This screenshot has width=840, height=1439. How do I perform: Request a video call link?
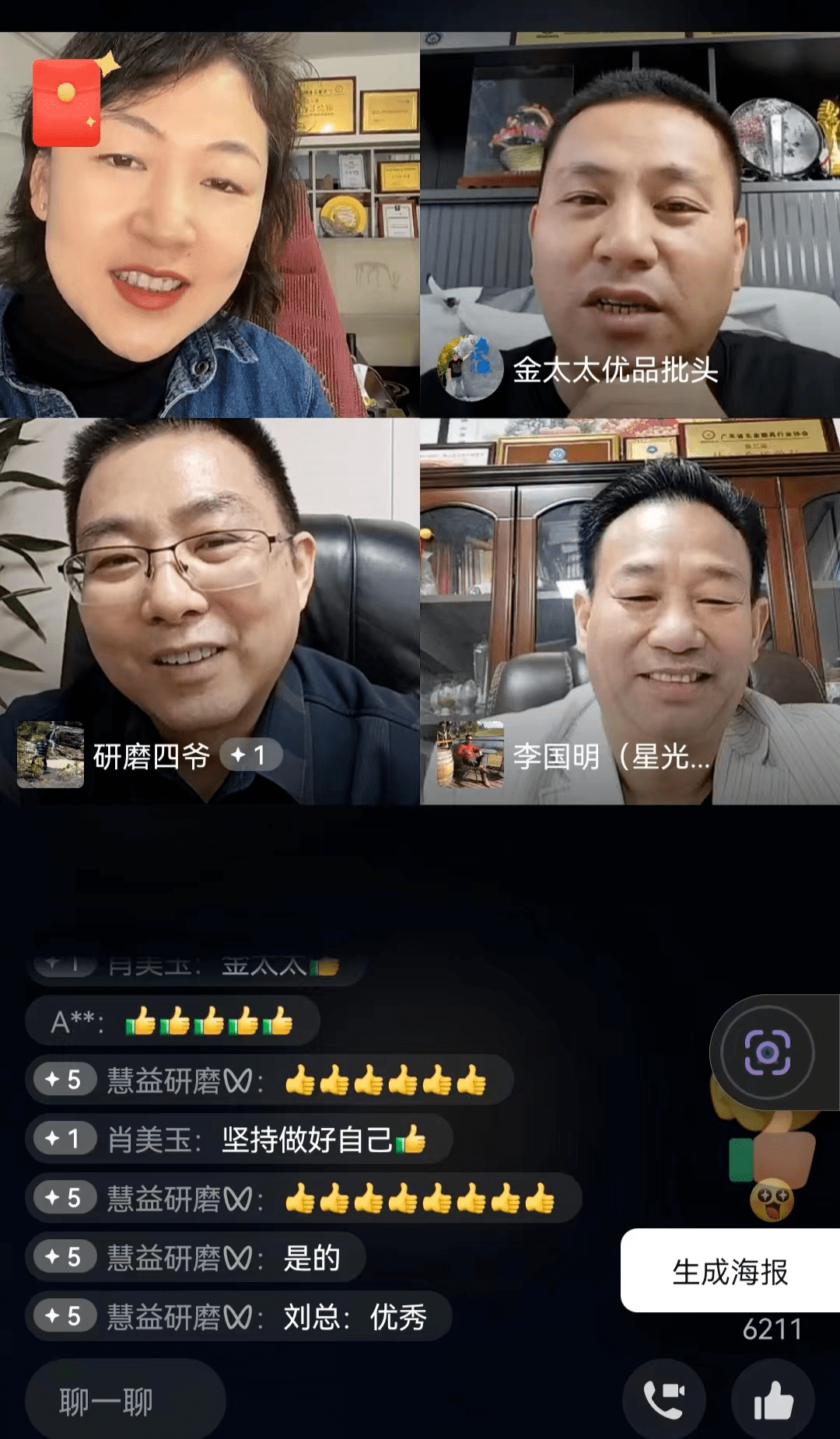point(664,1400)
